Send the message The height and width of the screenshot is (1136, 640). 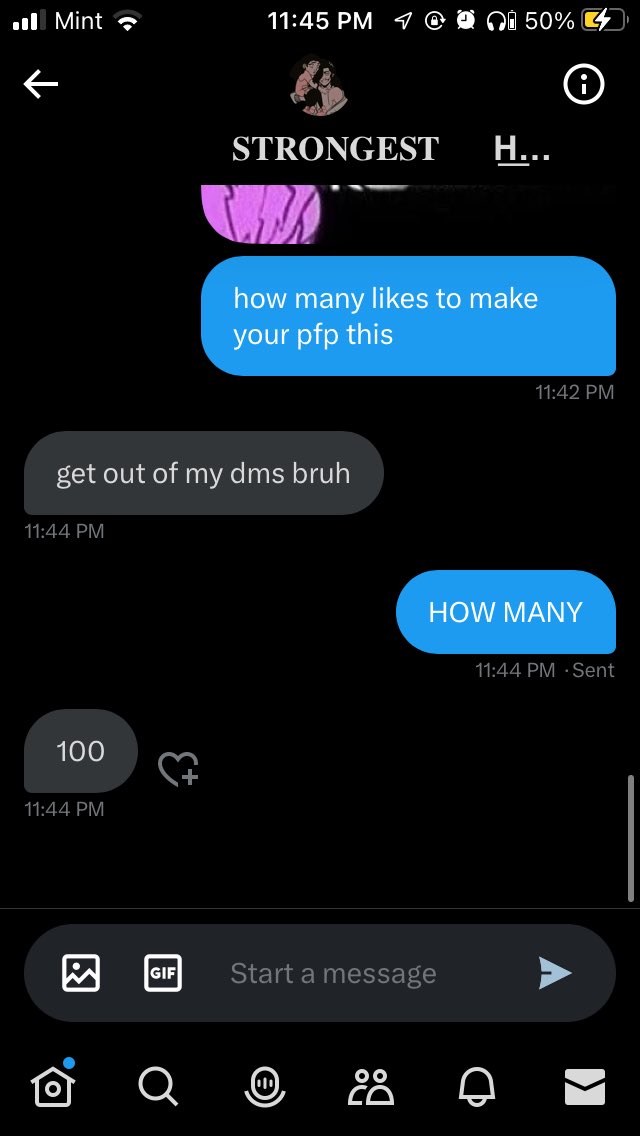pyautogui.click(x=555, y=972)
